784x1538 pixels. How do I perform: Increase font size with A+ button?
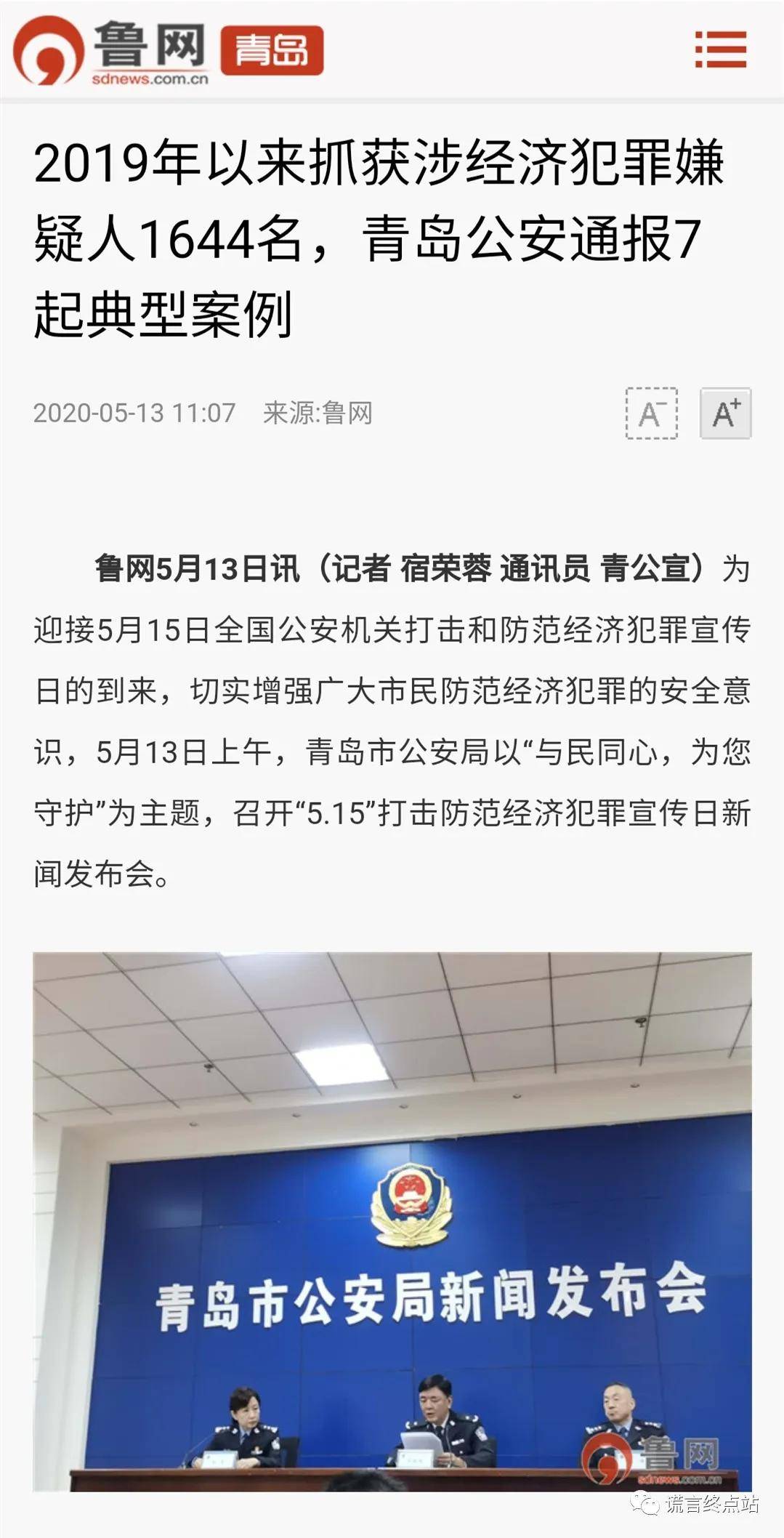(x=724, y=414)
